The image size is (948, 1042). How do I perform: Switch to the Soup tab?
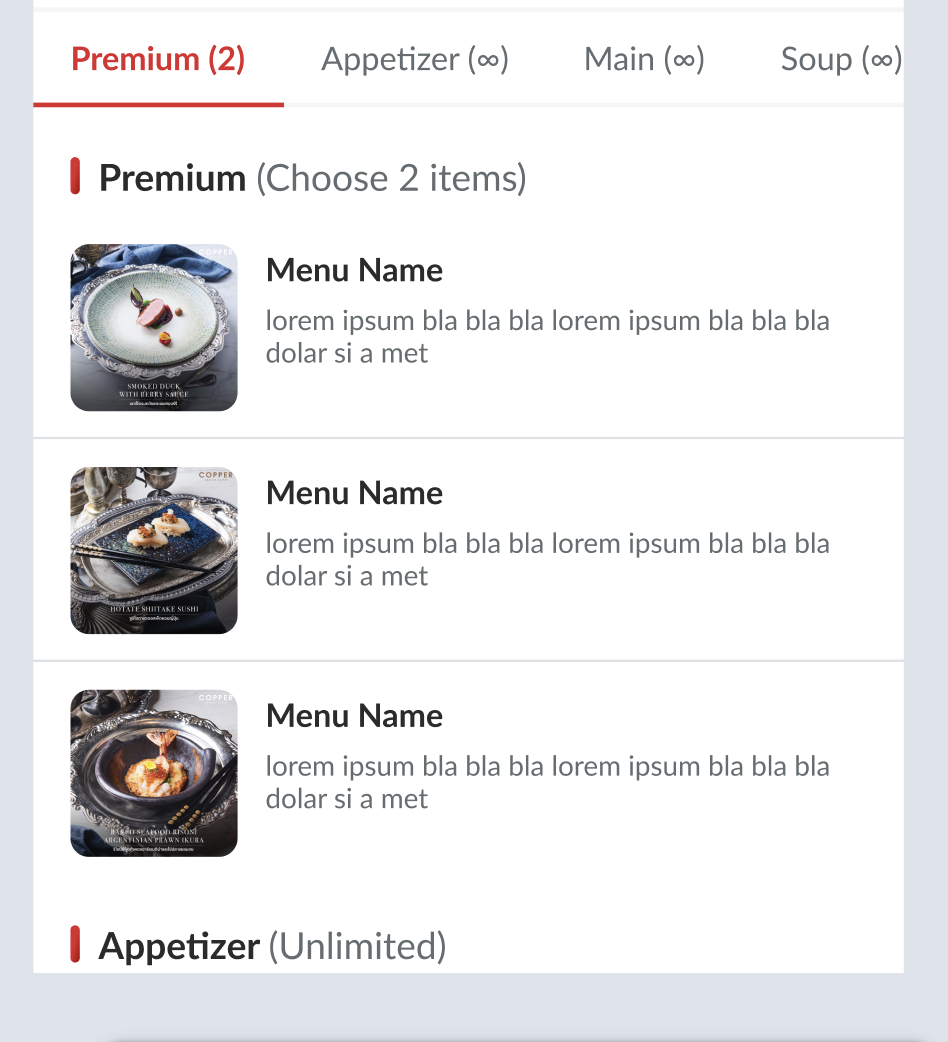(x=840, y=60)
